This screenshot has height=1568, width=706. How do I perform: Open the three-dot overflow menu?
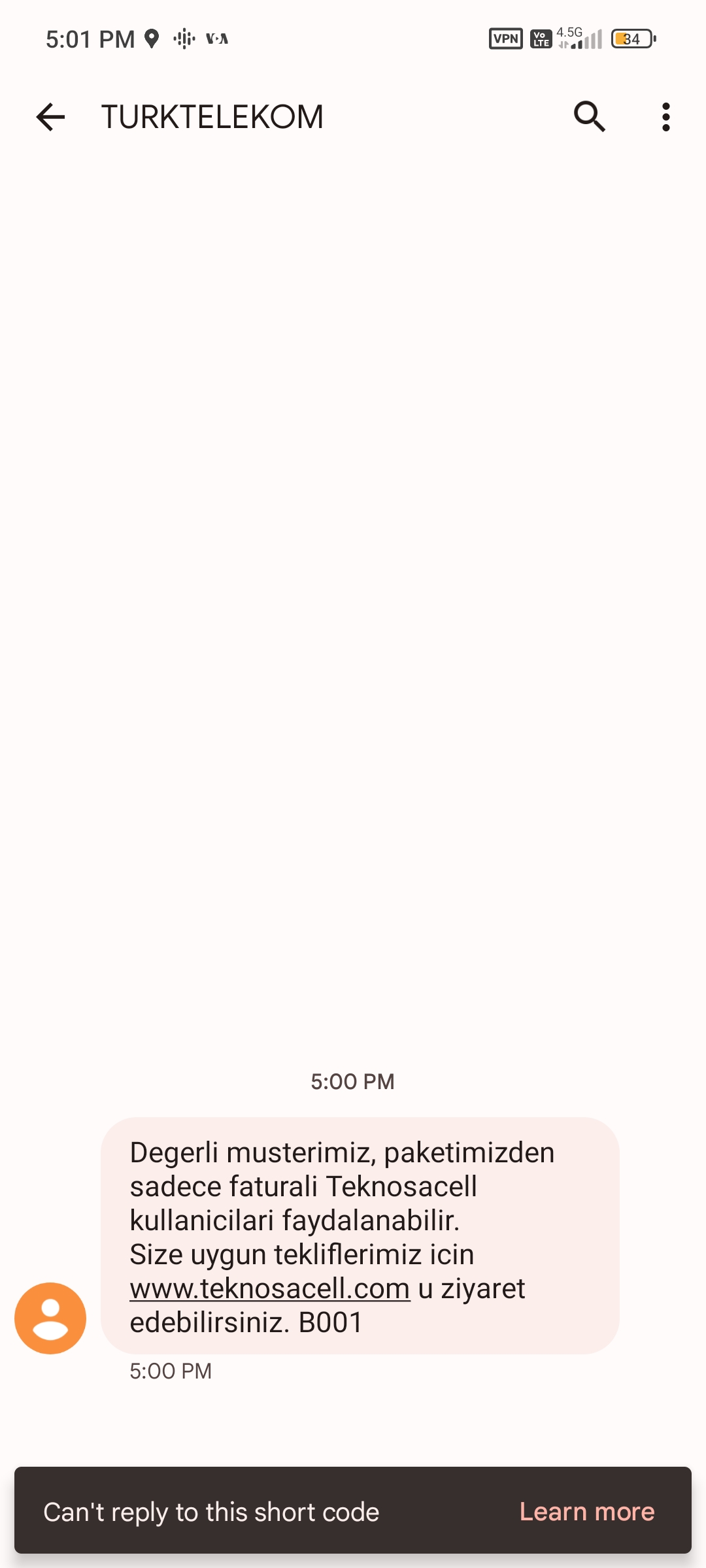coord(665,118)
